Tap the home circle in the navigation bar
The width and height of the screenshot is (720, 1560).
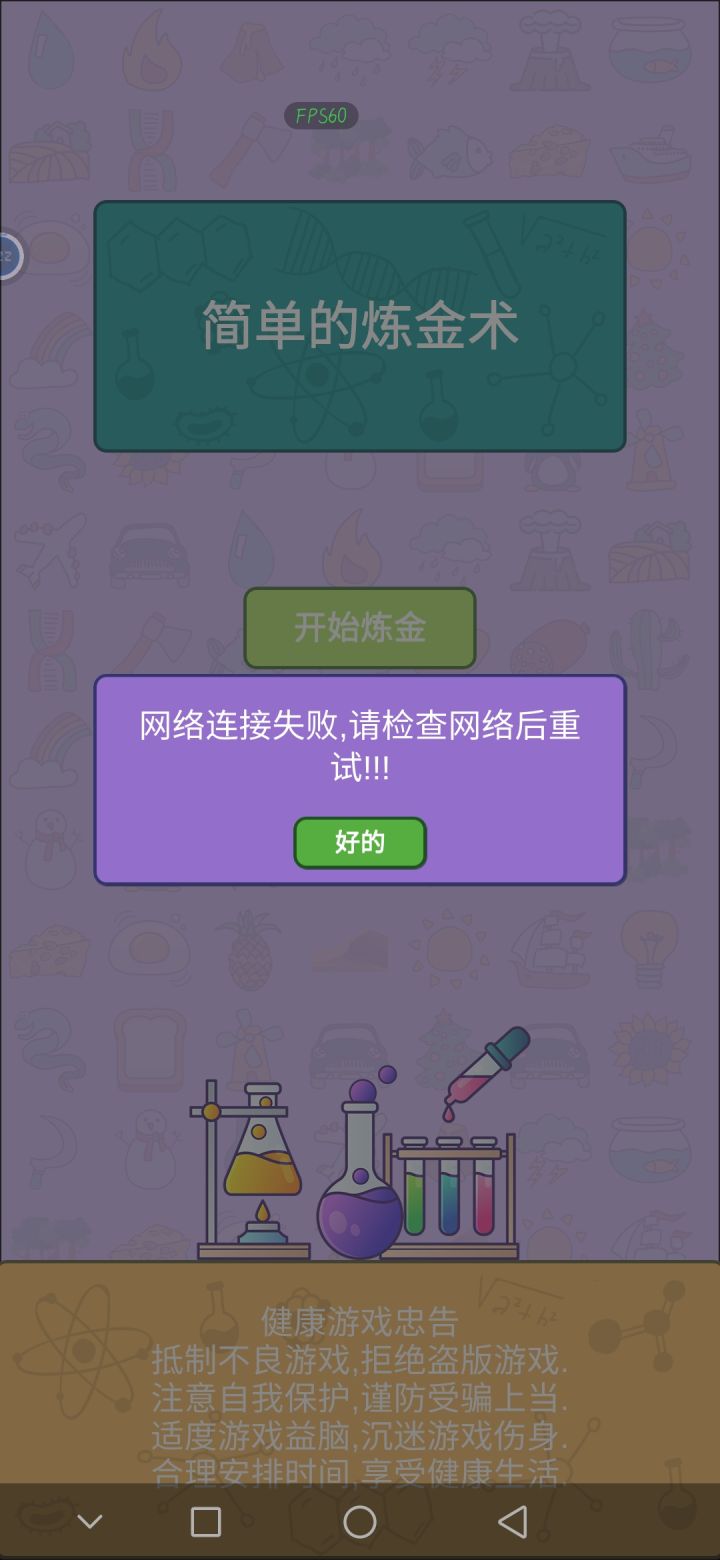coord(358,1520)
